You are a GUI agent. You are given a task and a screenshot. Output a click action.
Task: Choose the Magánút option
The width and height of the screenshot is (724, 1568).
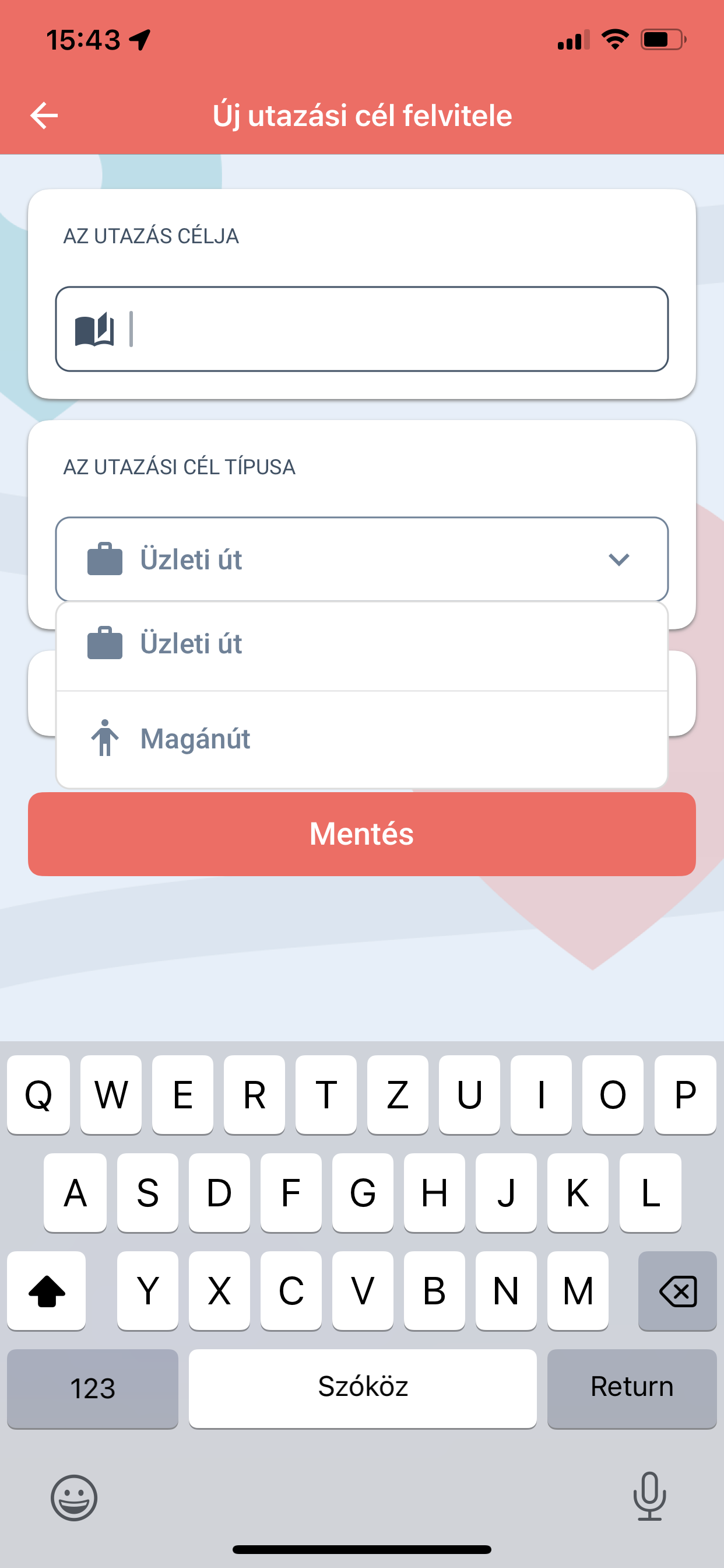pyautogui.click(x=361, y=739)
